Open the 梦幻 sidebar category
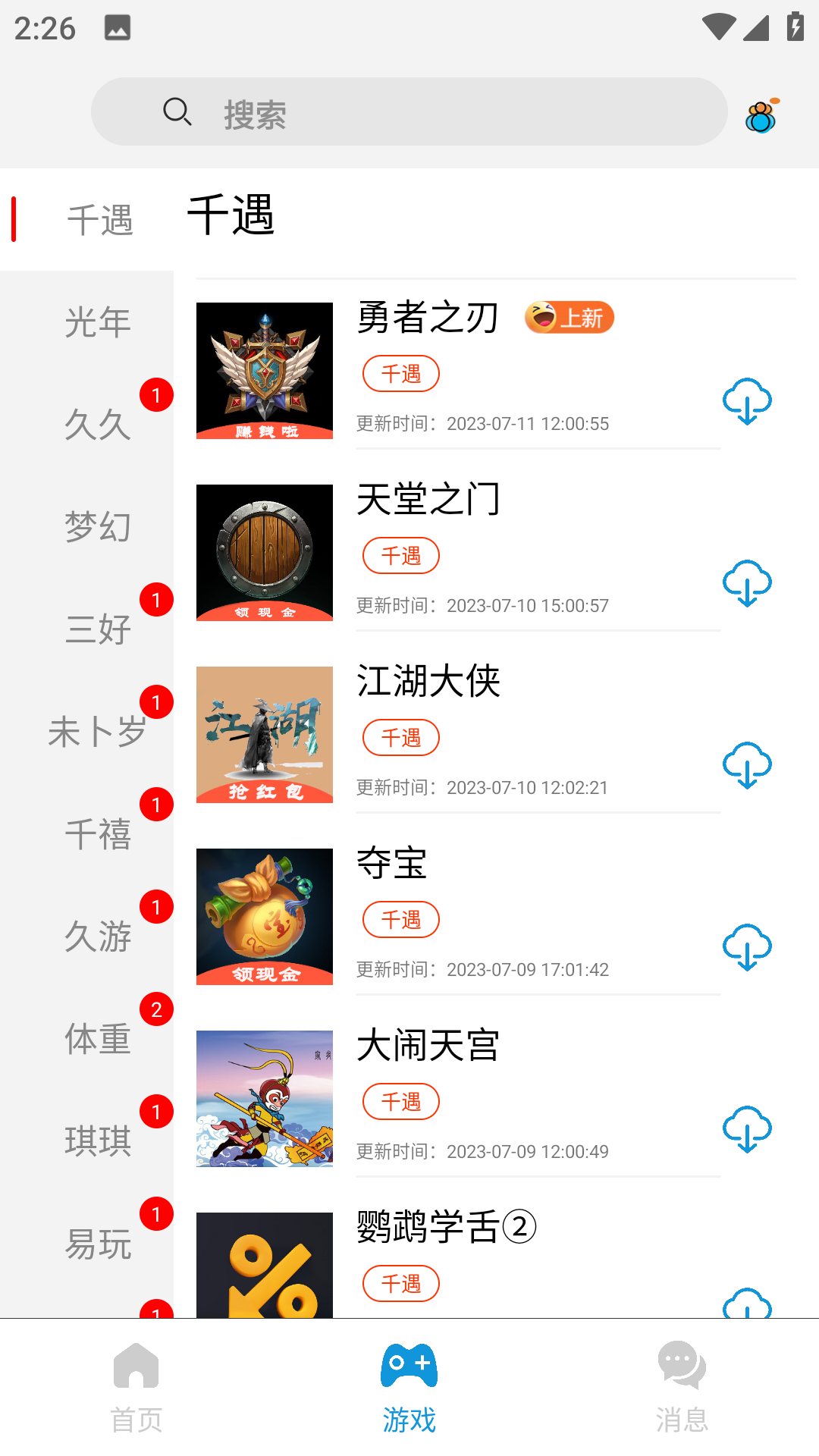This screenshot has width=819, height=1456. (97, 529)
